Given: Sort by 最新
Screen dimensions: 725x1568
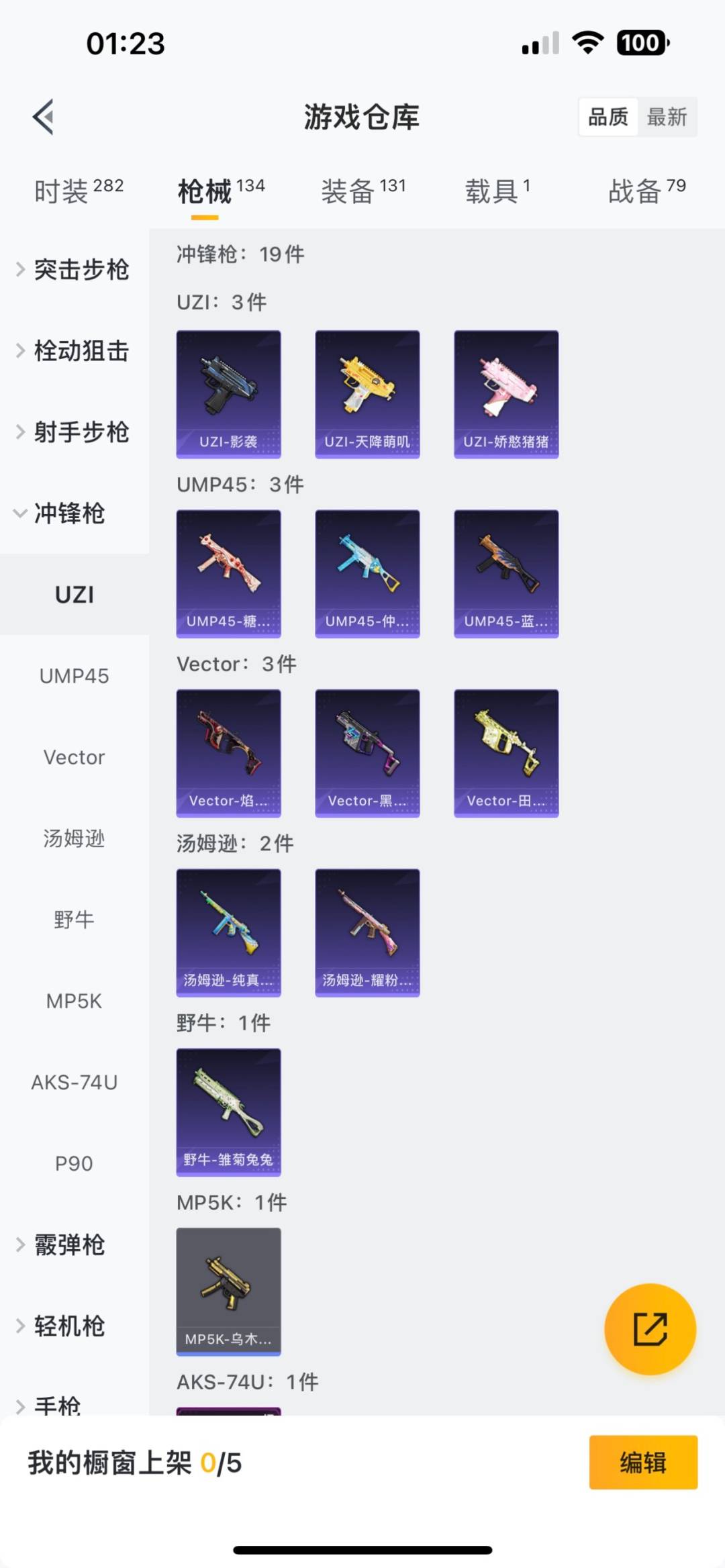Looking at the screenshot, I should [667, 117].
